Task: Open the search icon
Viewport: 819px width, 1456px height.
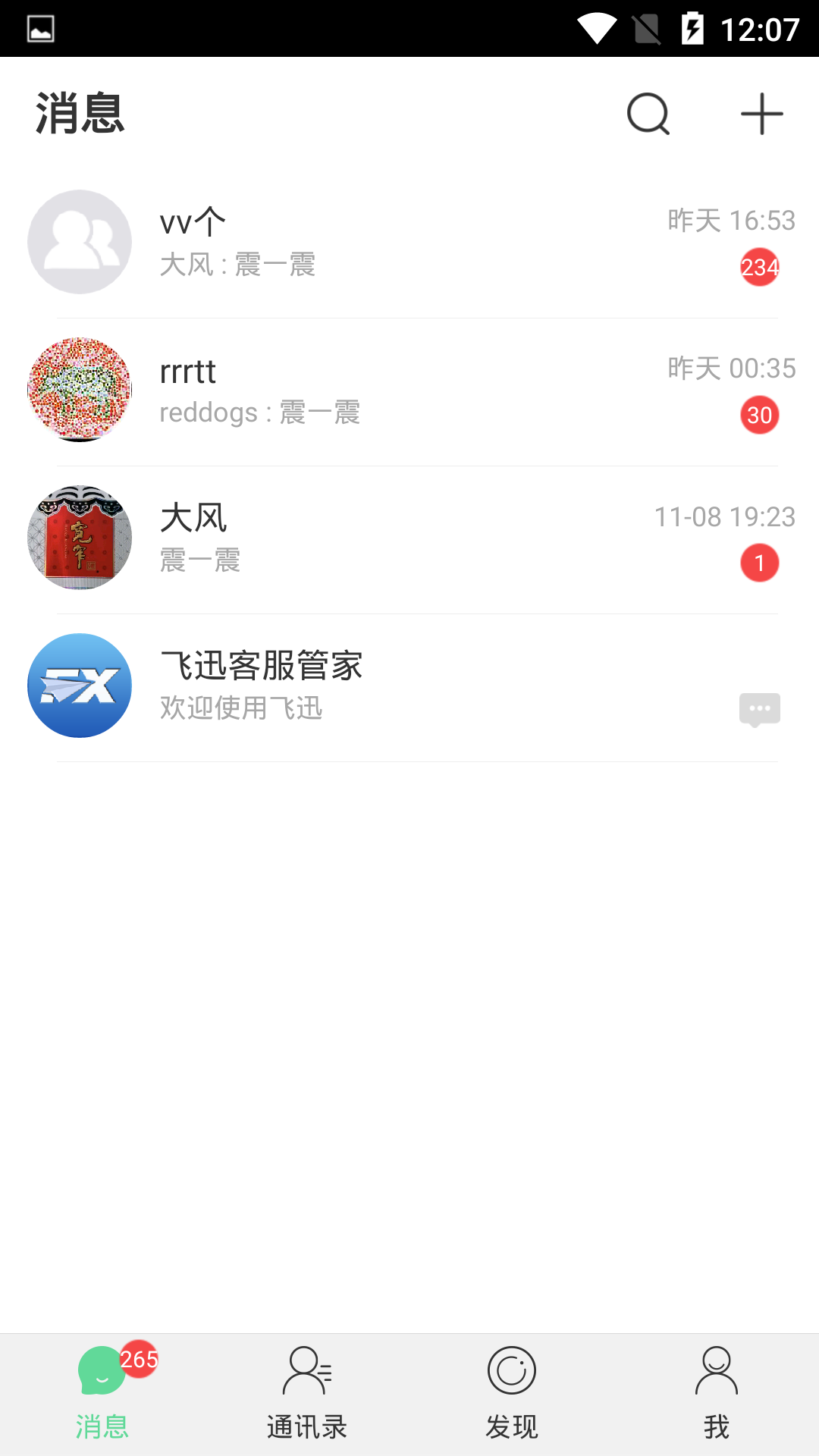Action: coord(648,114)
